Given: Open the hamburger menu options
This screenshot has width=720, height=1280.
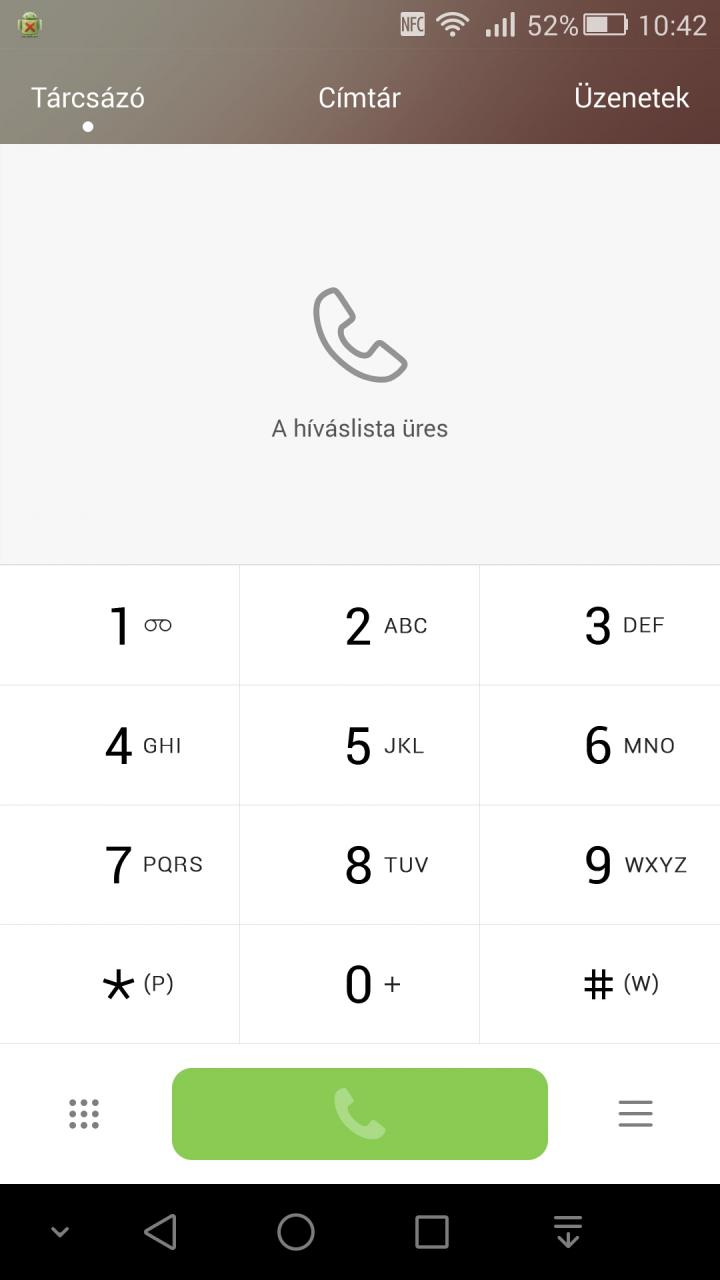Looking at the screenshot, I should [635, 1114].
